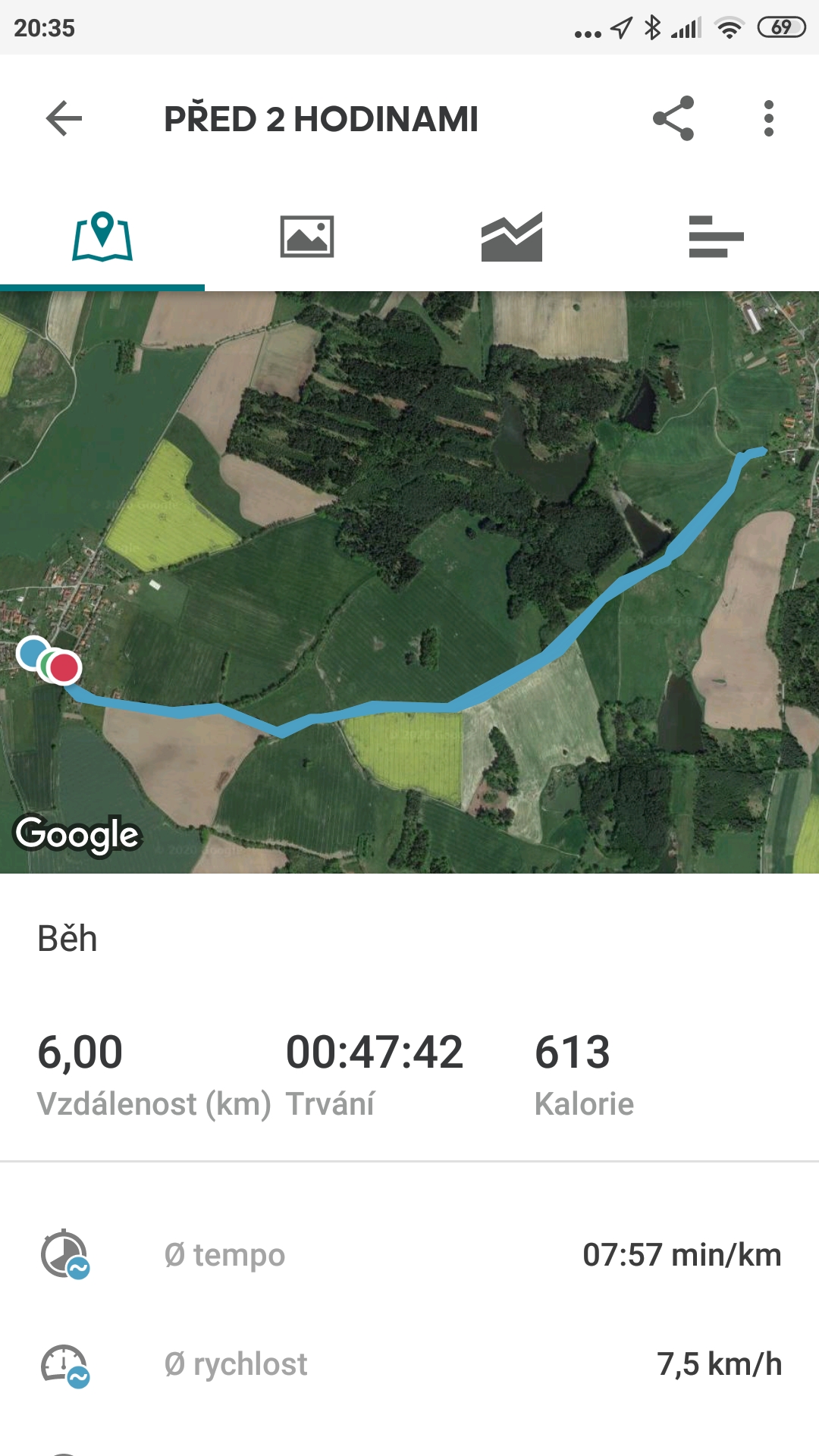
Task: Switch to the splits list tab
Action: pos(717,237)
